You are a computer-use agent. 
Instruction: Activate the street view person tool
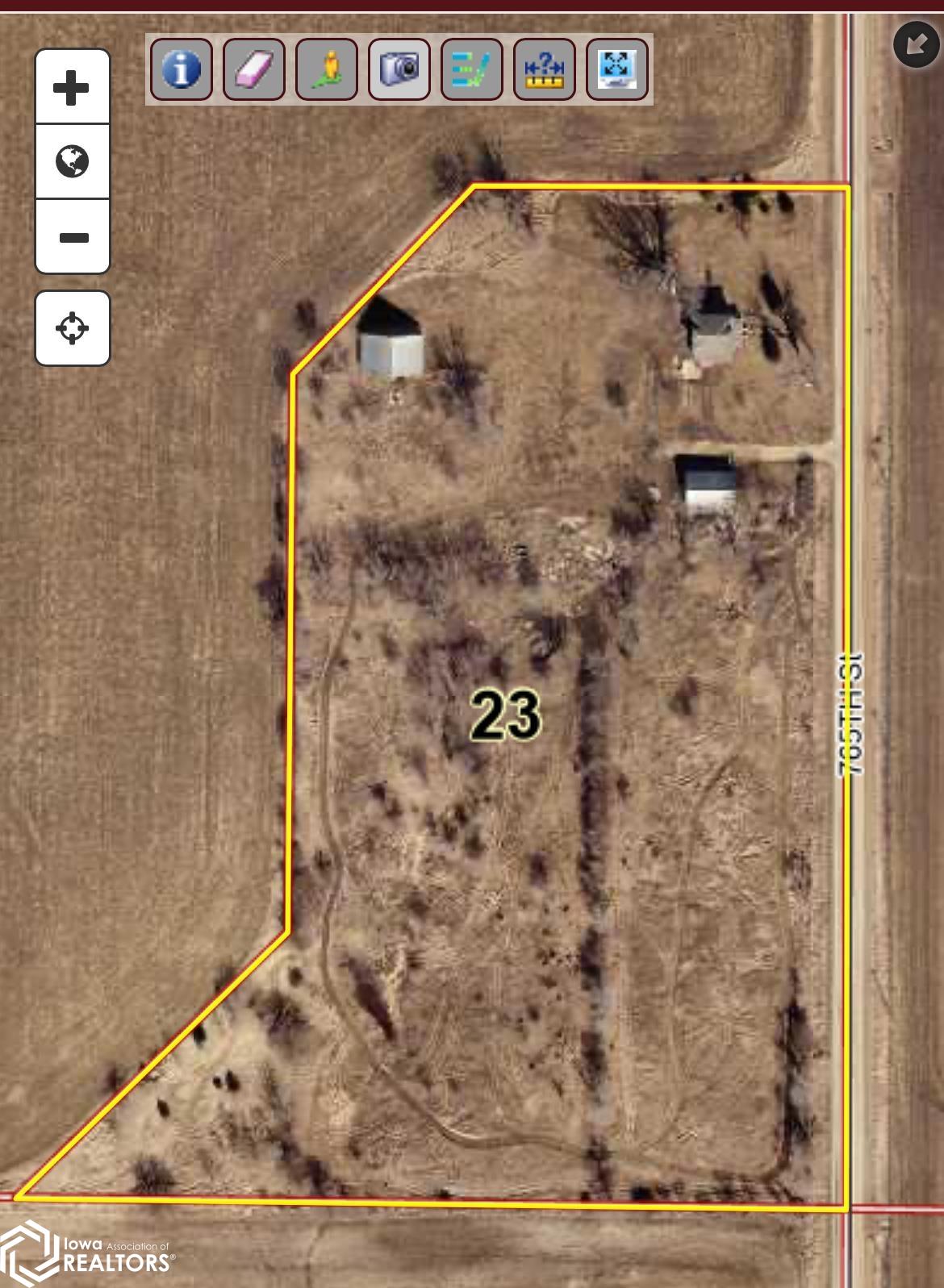pyautogui.click(x=327, y=69)
